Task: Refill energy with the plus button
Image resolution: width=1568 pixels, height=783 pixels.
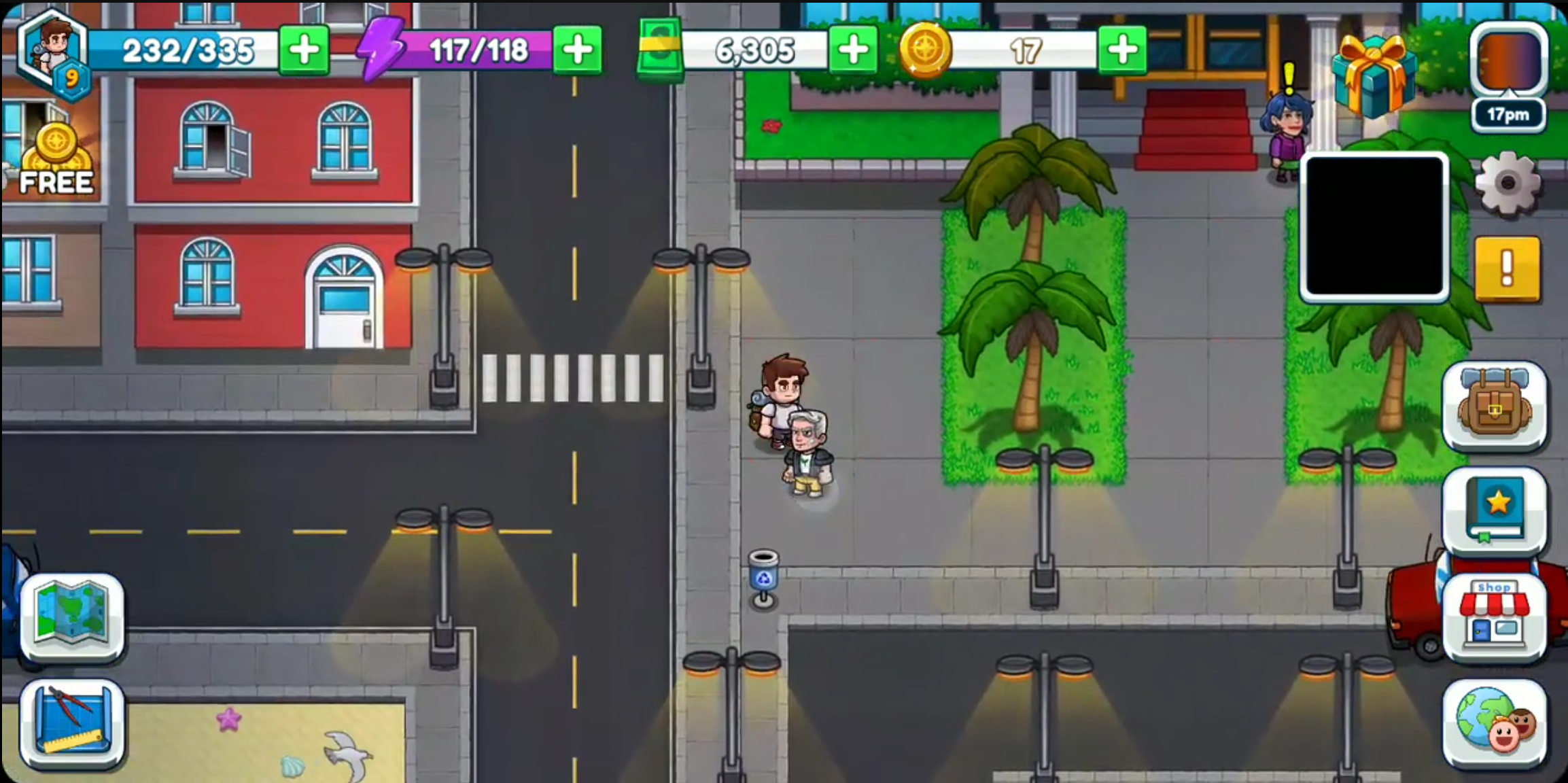Action: click(577, 50)
